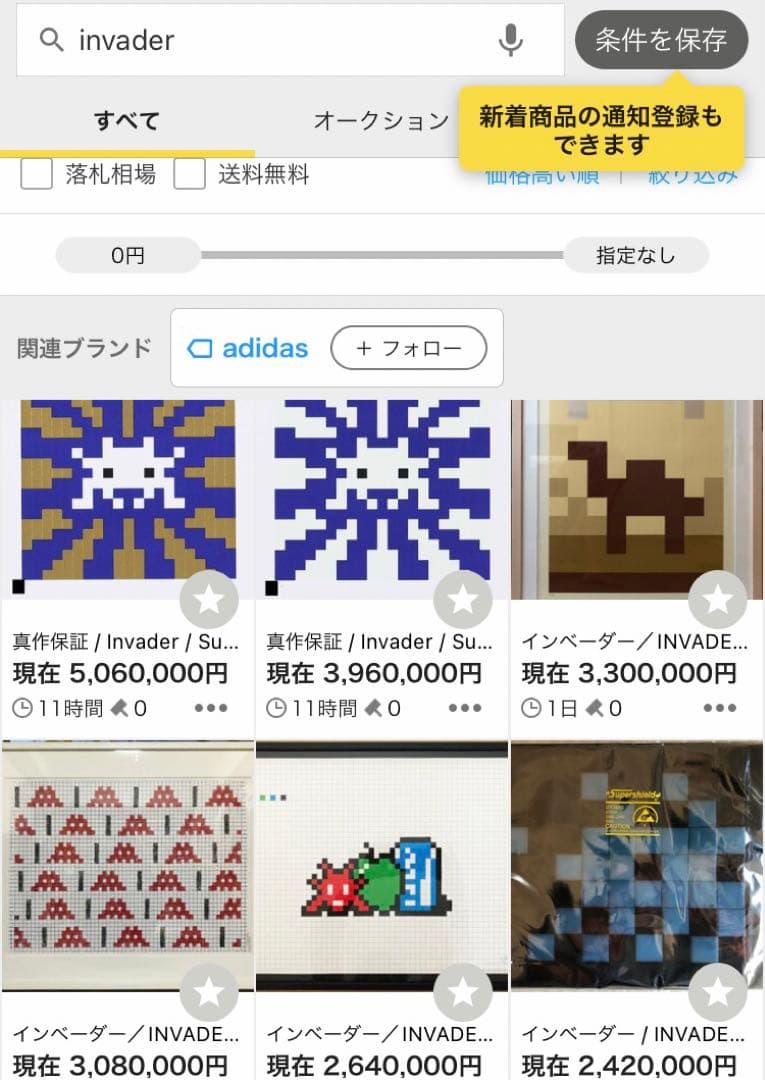Enable the 落札相場 checkbox

36,174
